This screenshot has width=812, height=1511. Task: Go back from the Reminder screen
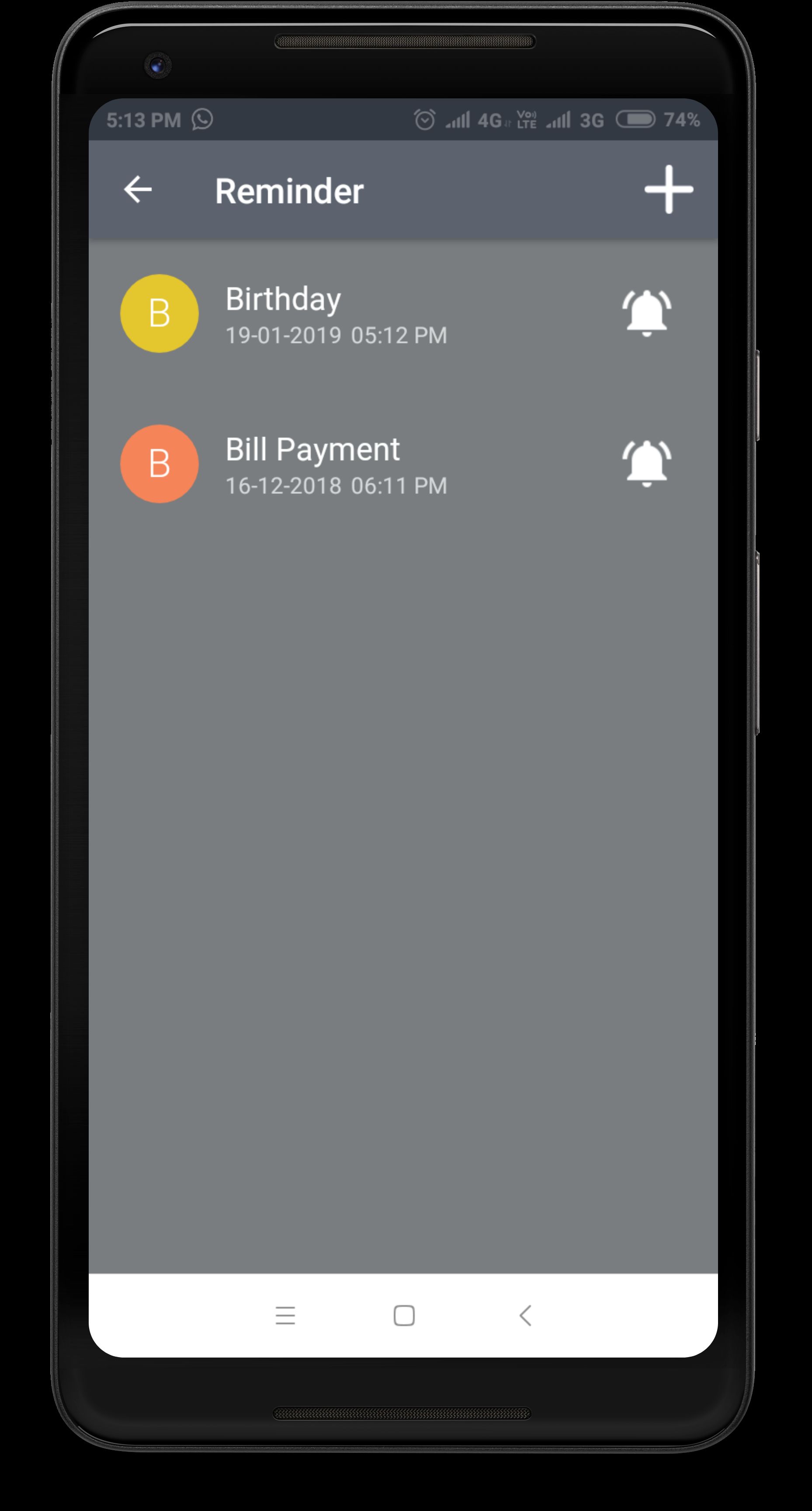pos(139,190)
